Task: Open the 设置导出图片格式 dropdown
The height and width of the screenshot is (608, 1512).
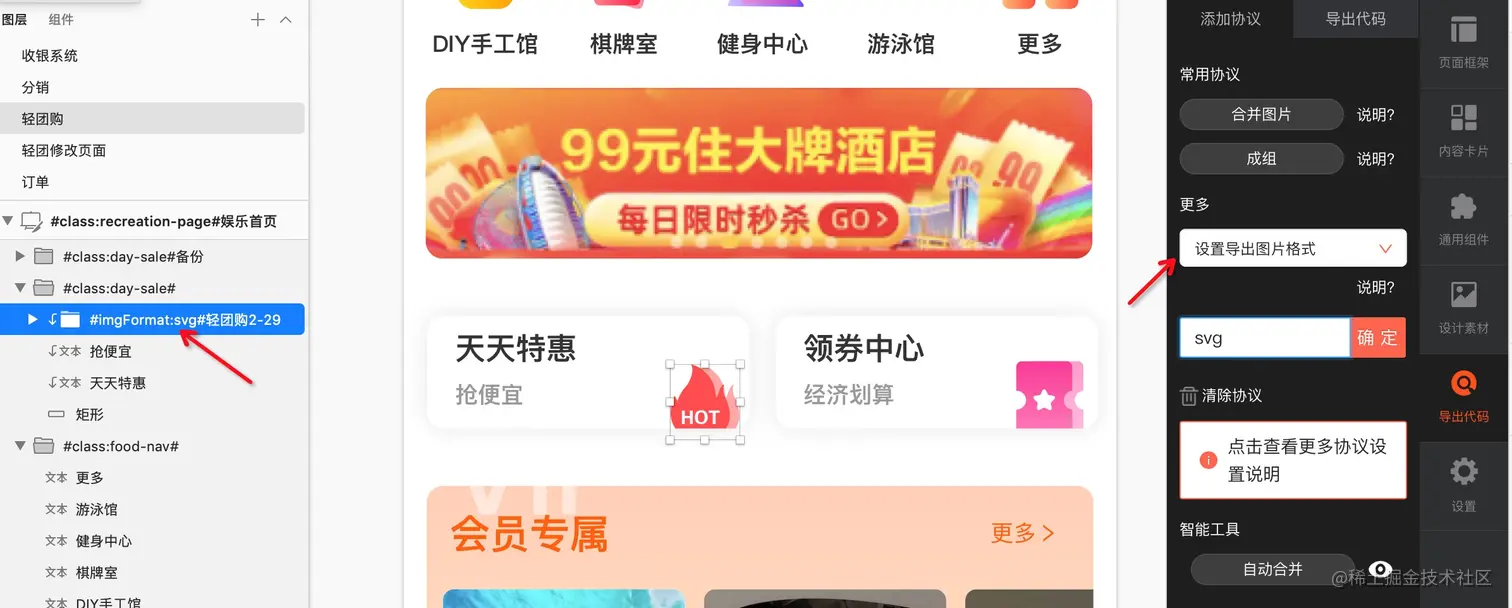Action: point(1292,249)
